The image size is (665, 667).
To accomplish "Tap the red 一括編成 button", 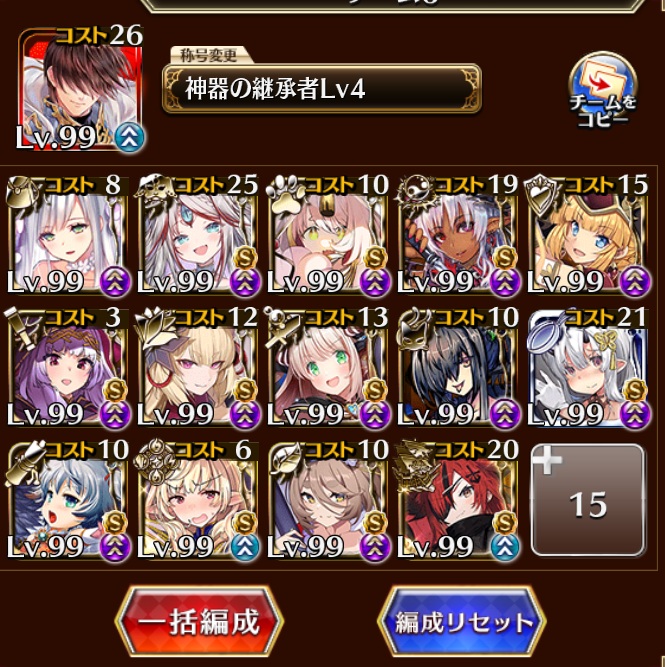I will coord(199,622).
